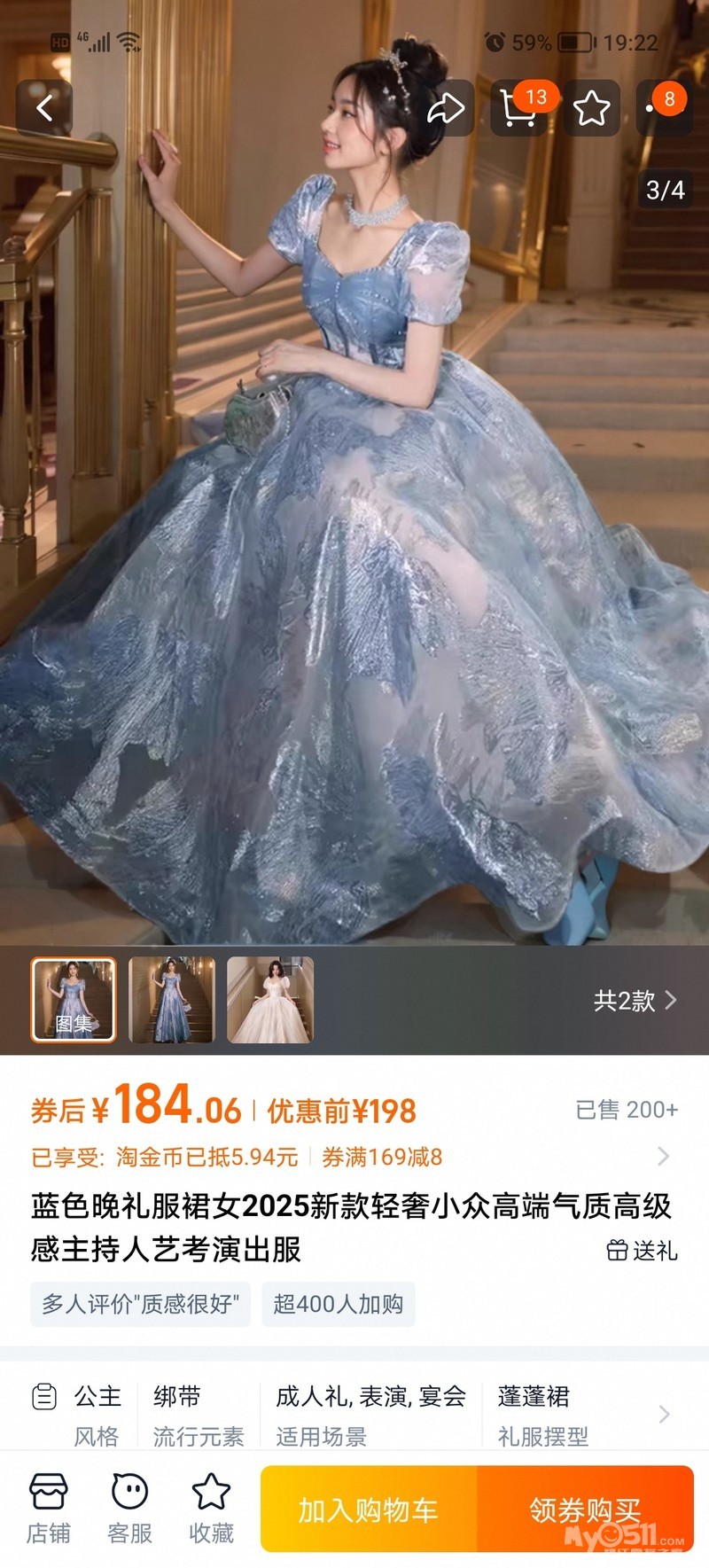
Task: Tap the star icon in the top bar
Action: 591,108
